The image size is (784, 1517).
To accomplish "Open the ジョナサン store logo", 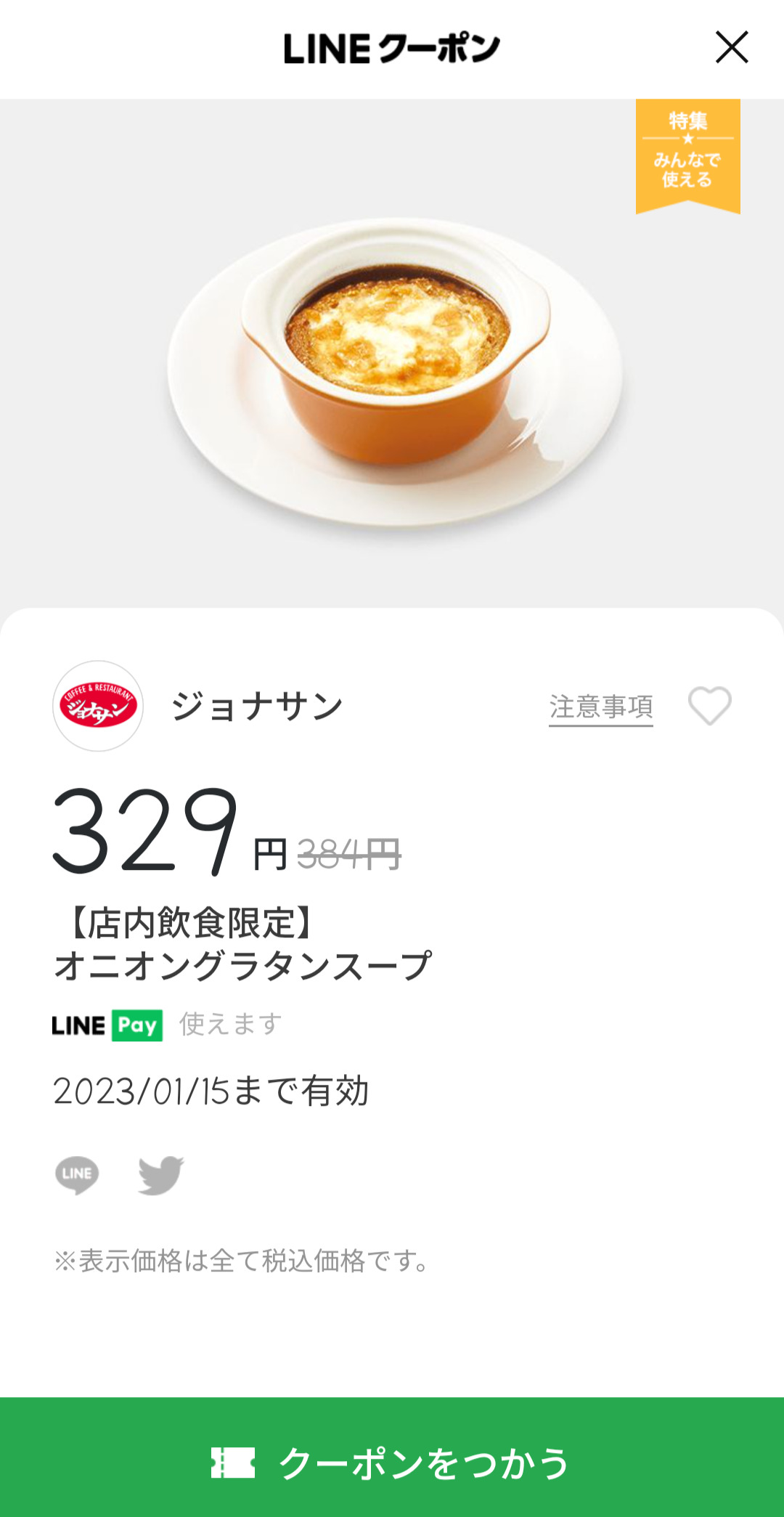I will [x=98, y=706].
